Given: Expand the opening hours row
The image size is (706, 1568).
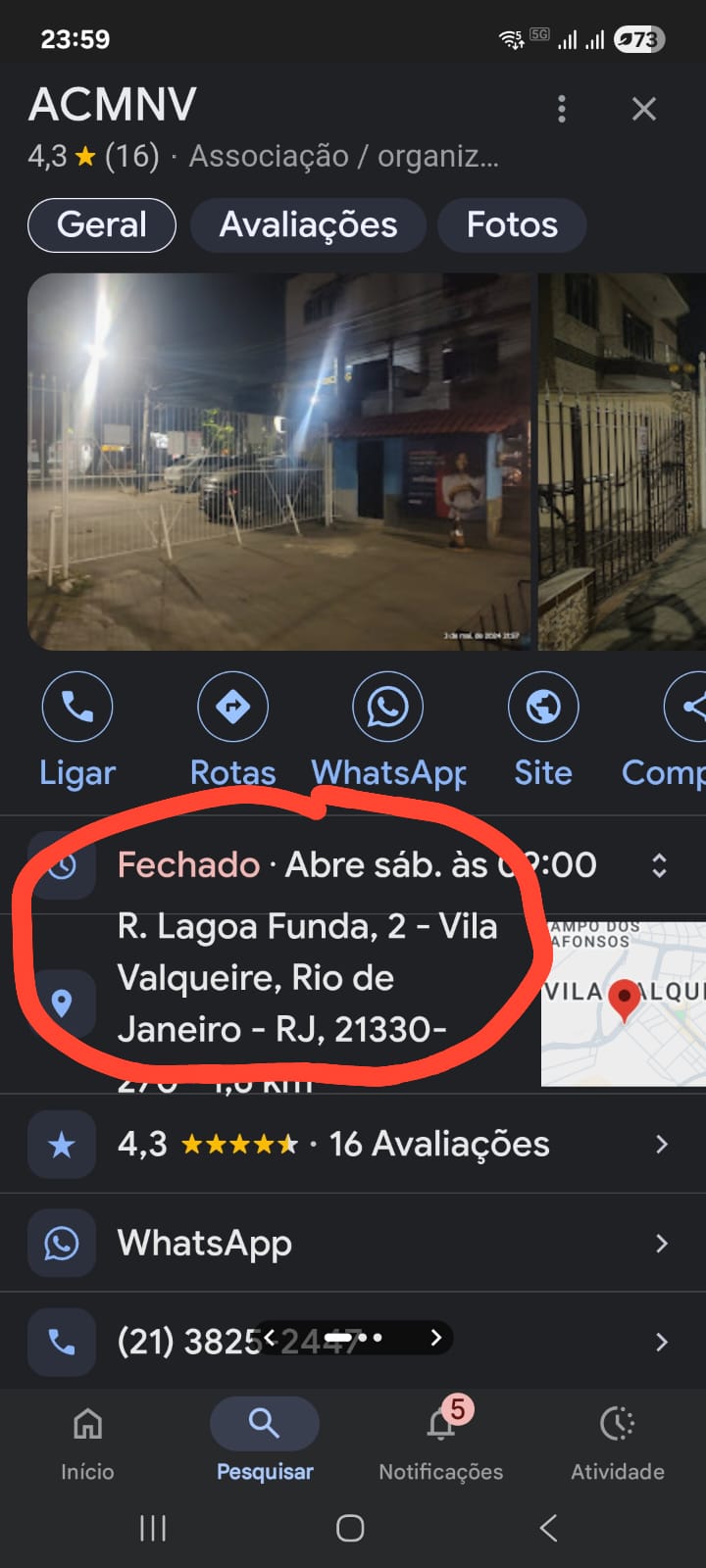Looking at the screenshot, I should (x=659, y=865).
